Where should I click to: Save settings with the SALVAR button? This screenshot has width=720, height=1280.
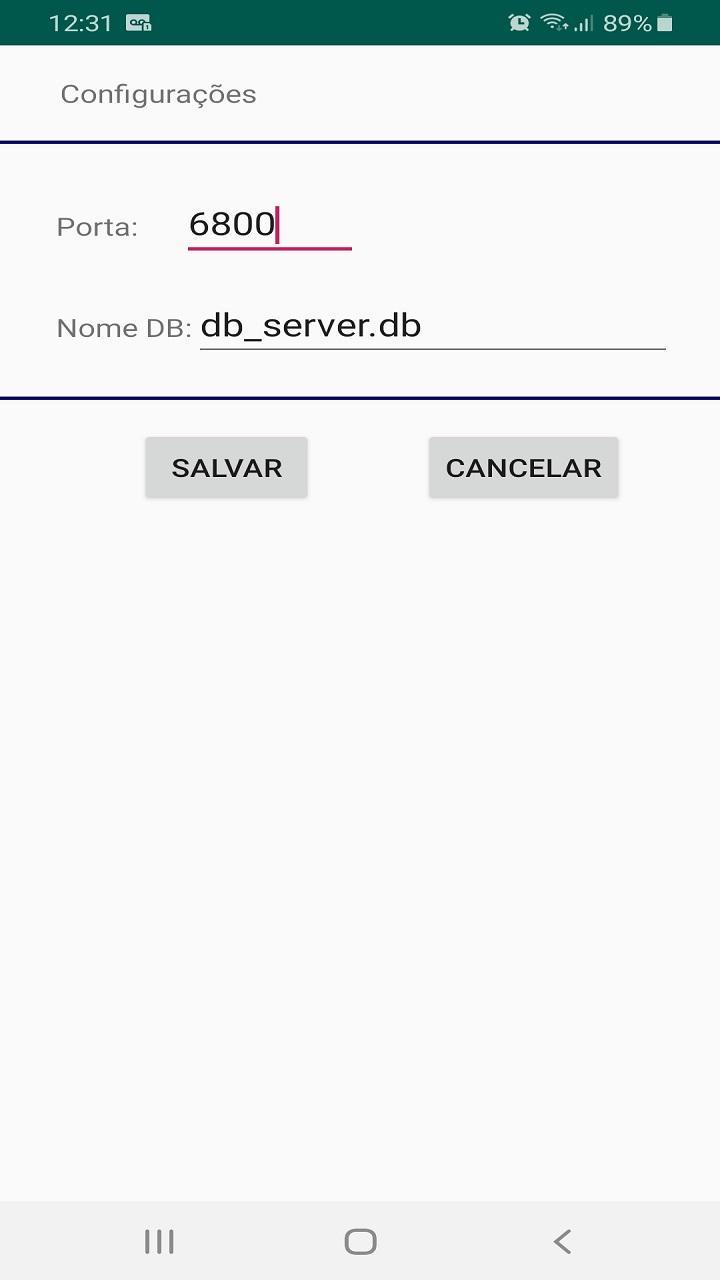(x=227, y=467)
